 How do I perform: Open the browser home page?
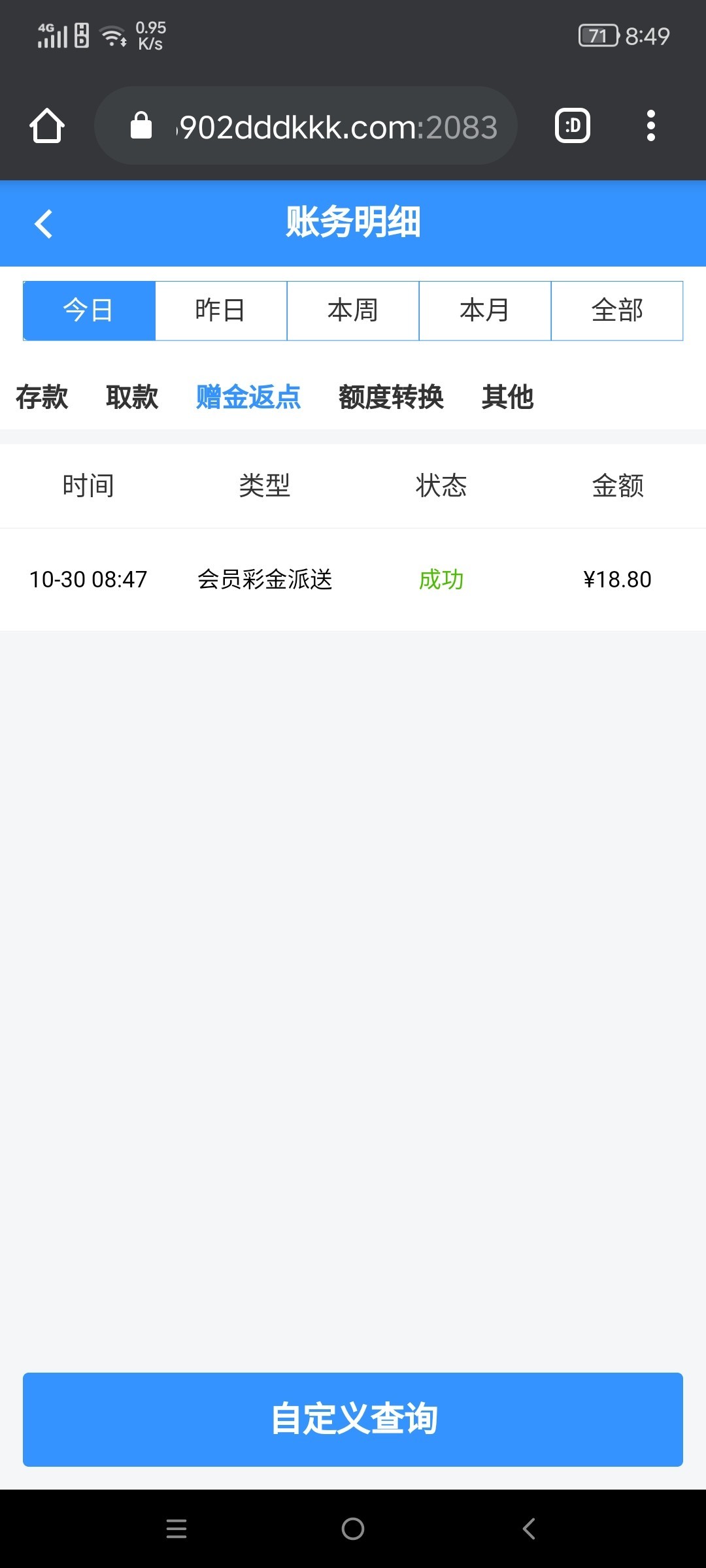point(47,125)
